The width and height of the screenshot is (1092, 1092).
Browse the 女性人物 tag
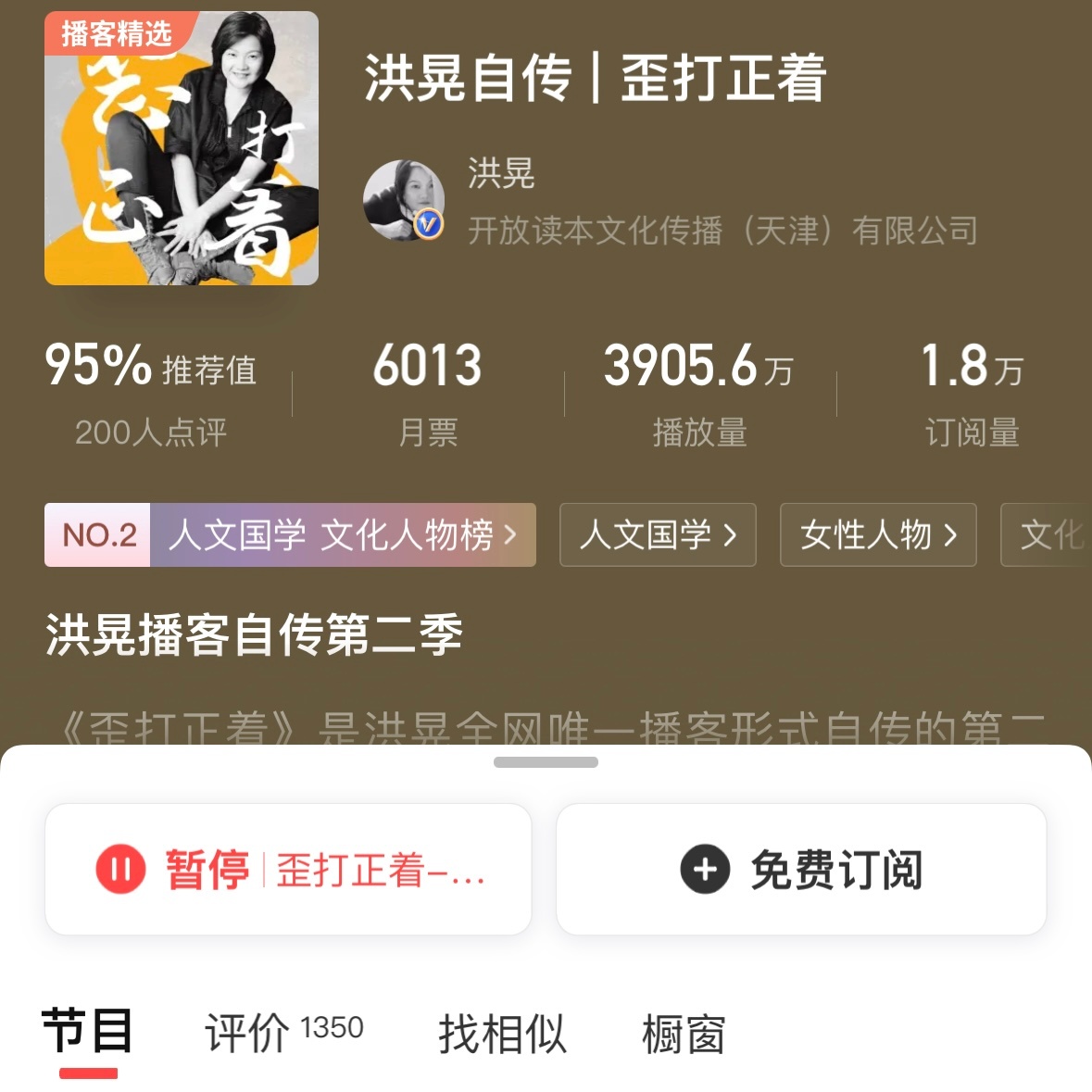click(878, 534)
